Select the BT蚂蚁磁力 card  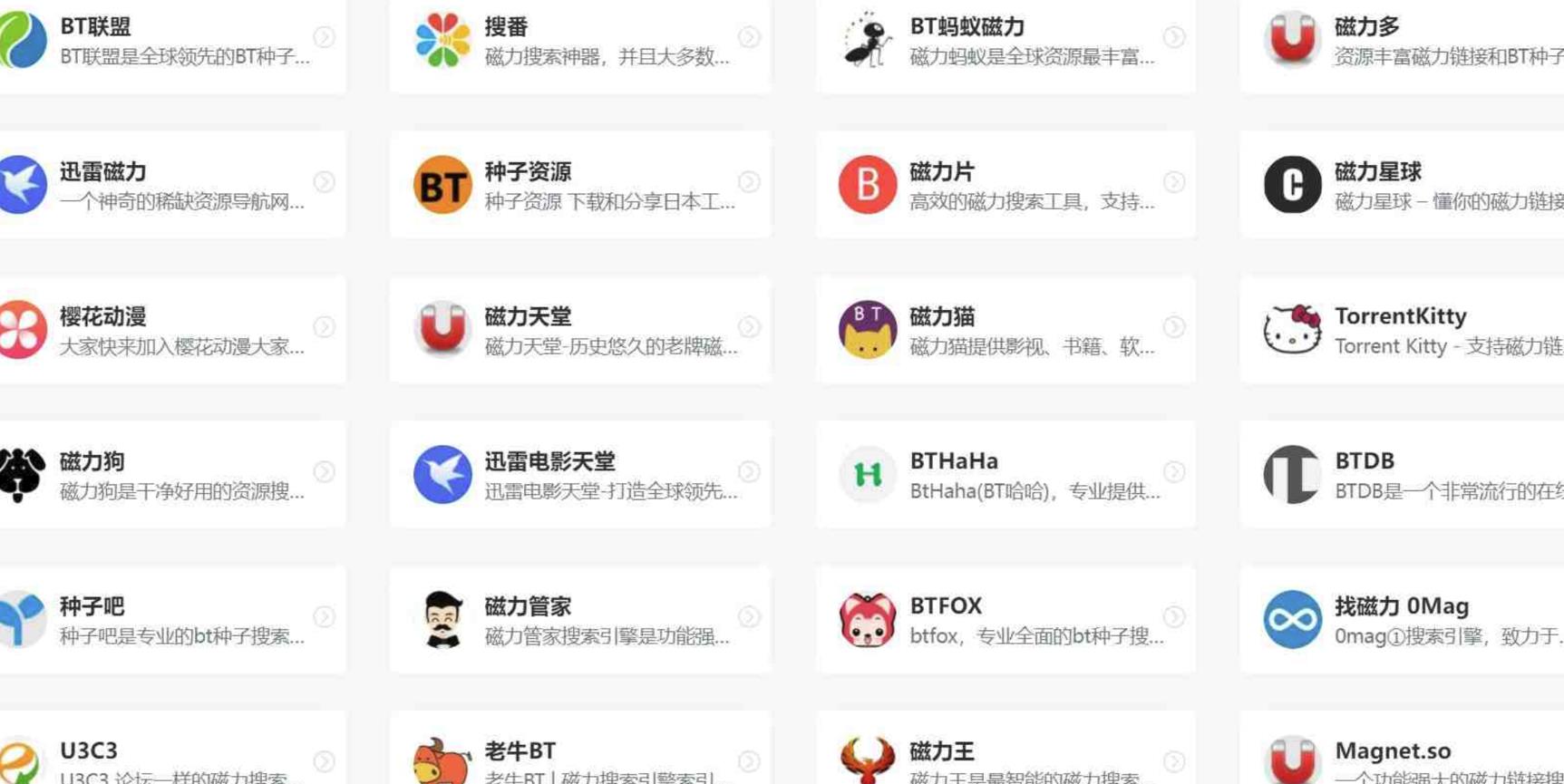pyautogui.click(x=1005, y=41)
